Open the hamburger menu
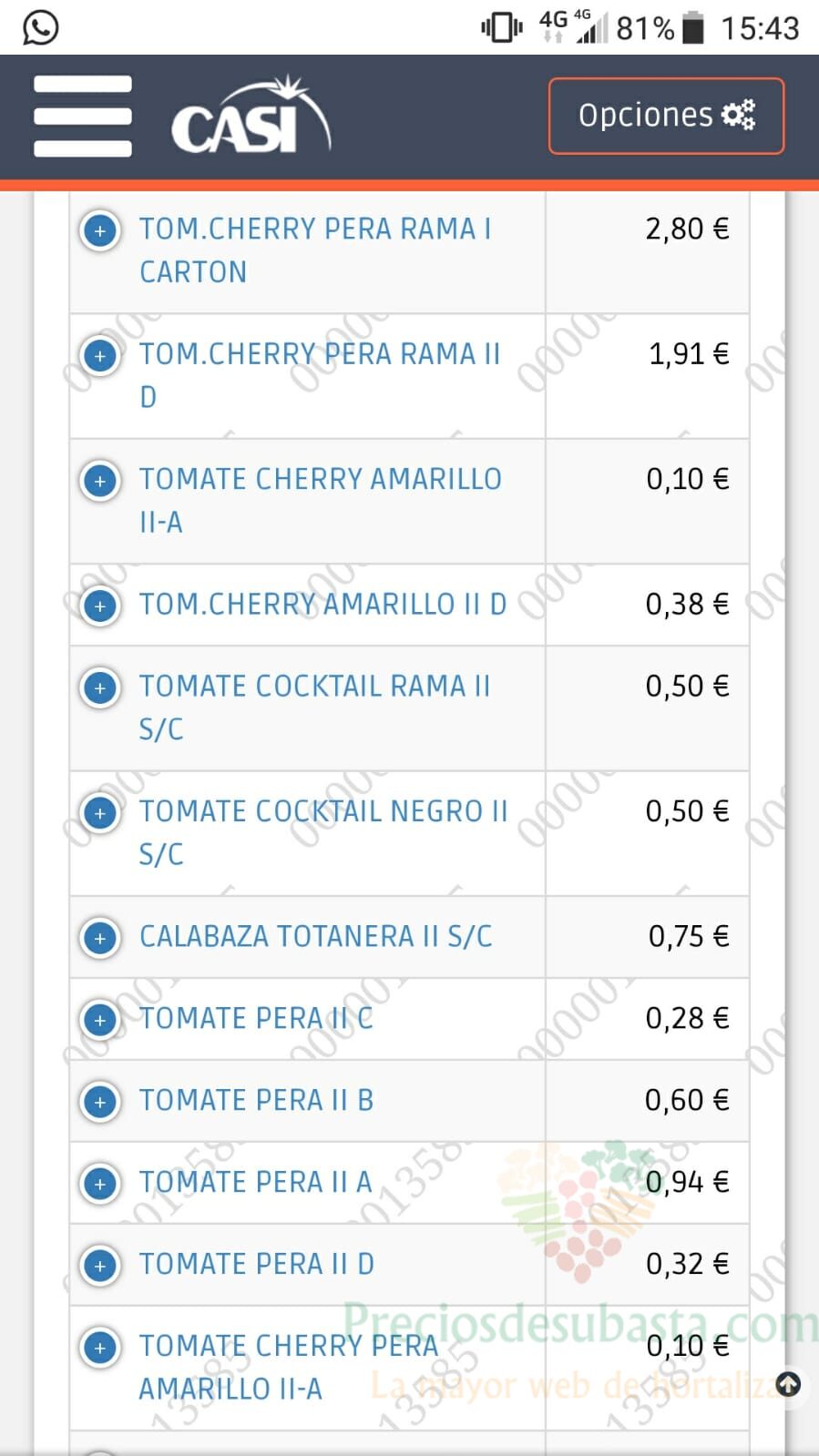Image resolution: width=819 pixels, height=1456 pixels. coord(83,116)
